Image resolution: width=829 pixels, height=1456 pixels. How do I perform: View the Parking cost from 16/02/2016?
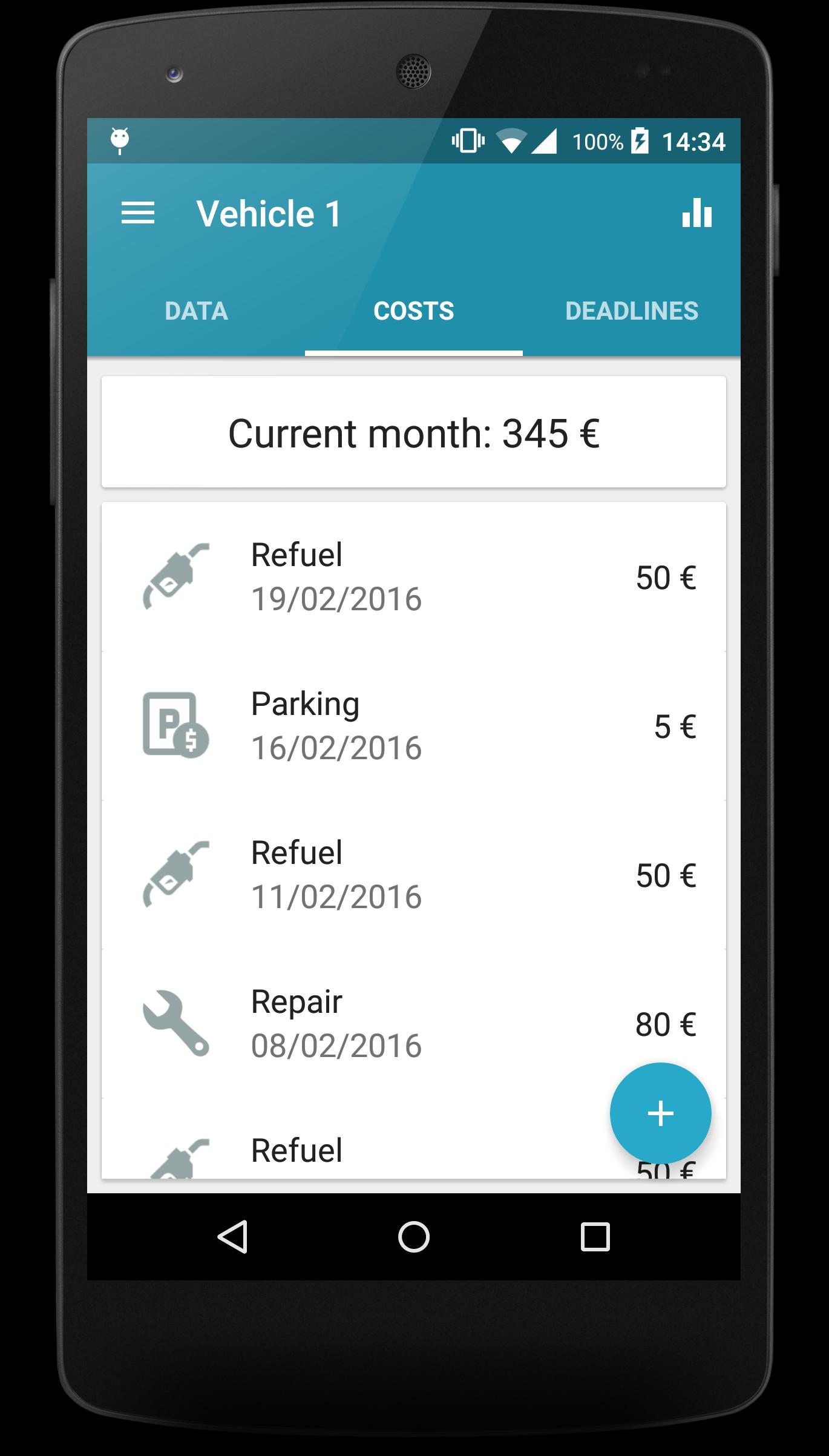point(414,726)
